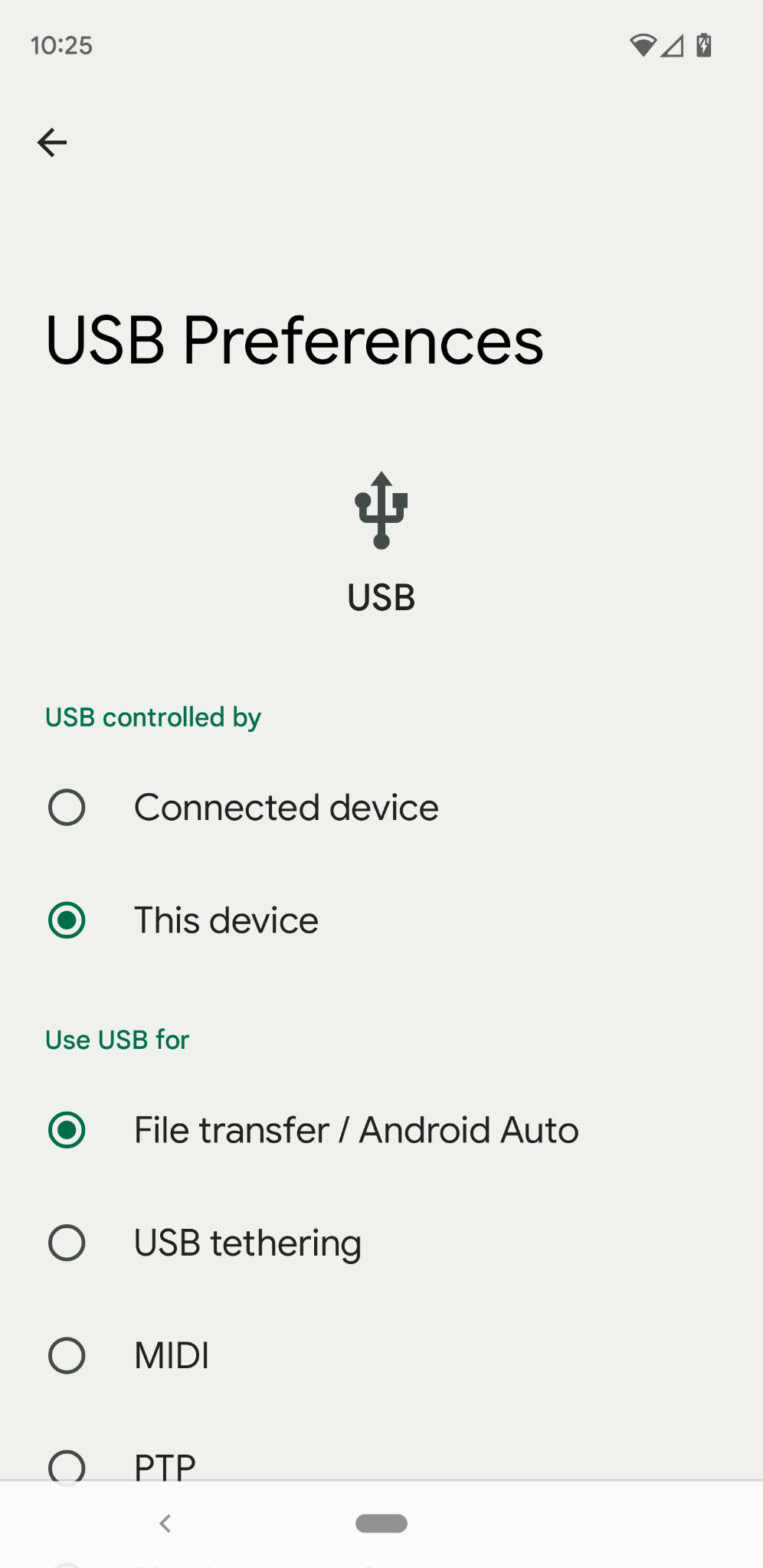Enable USB tethering option
Viewport: 763px width, 1568px height.
click(67, 1243)
